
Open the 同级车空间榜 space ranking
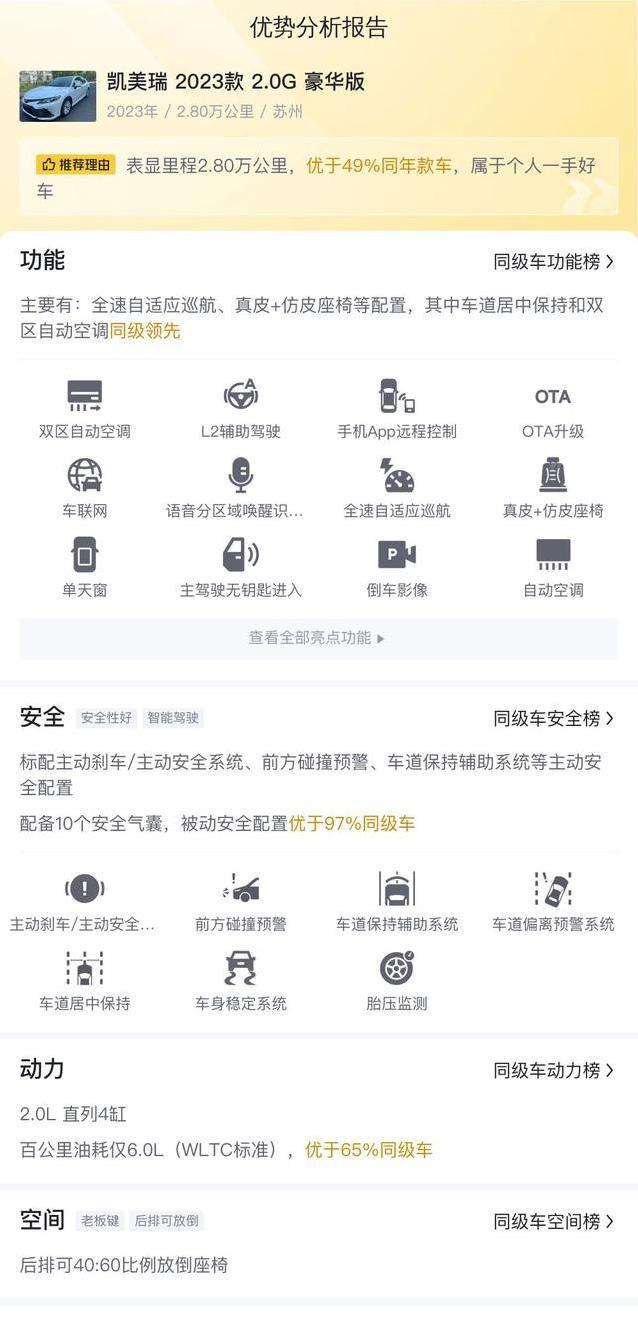pyautogui.click(x=554, y=1222)
